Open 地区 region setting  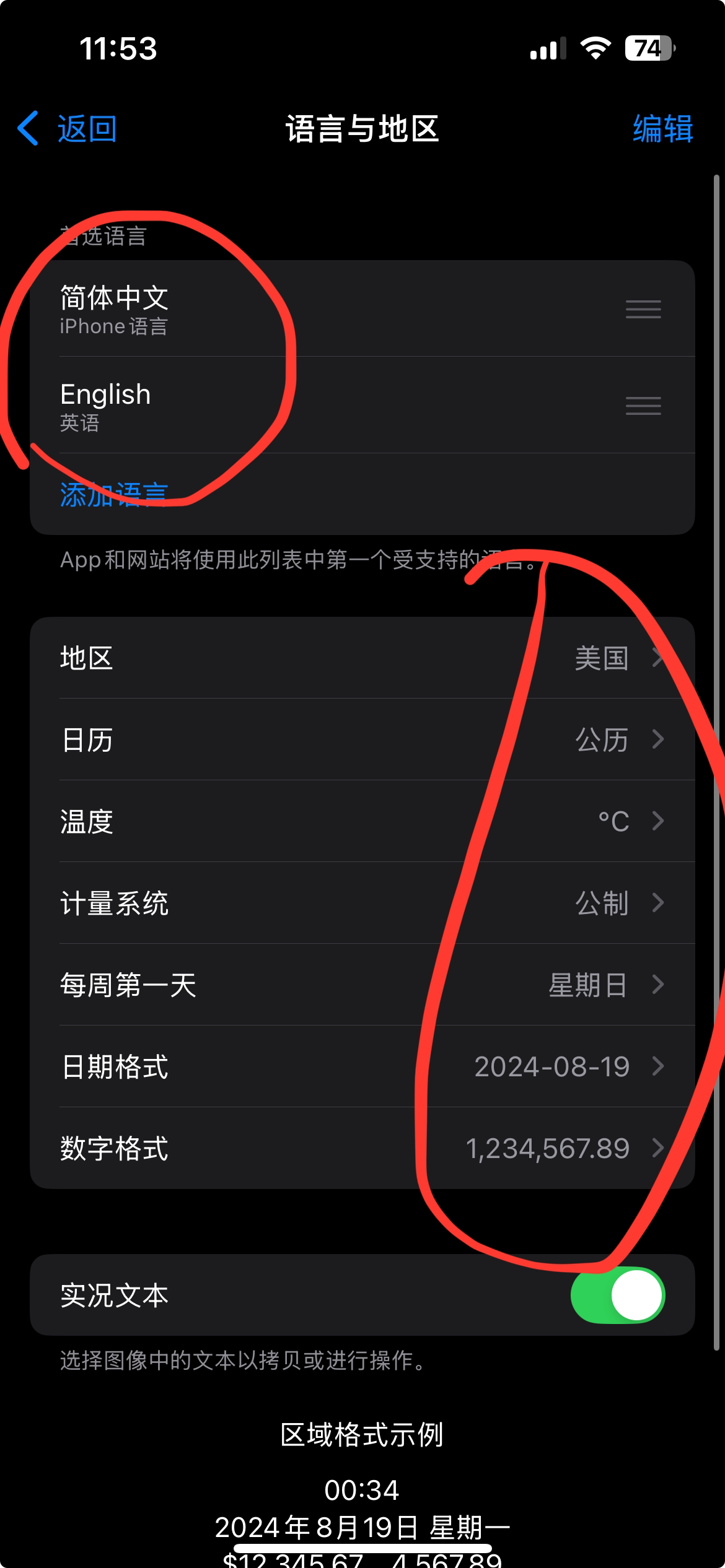pyautogui.click(x=362, y=658)
